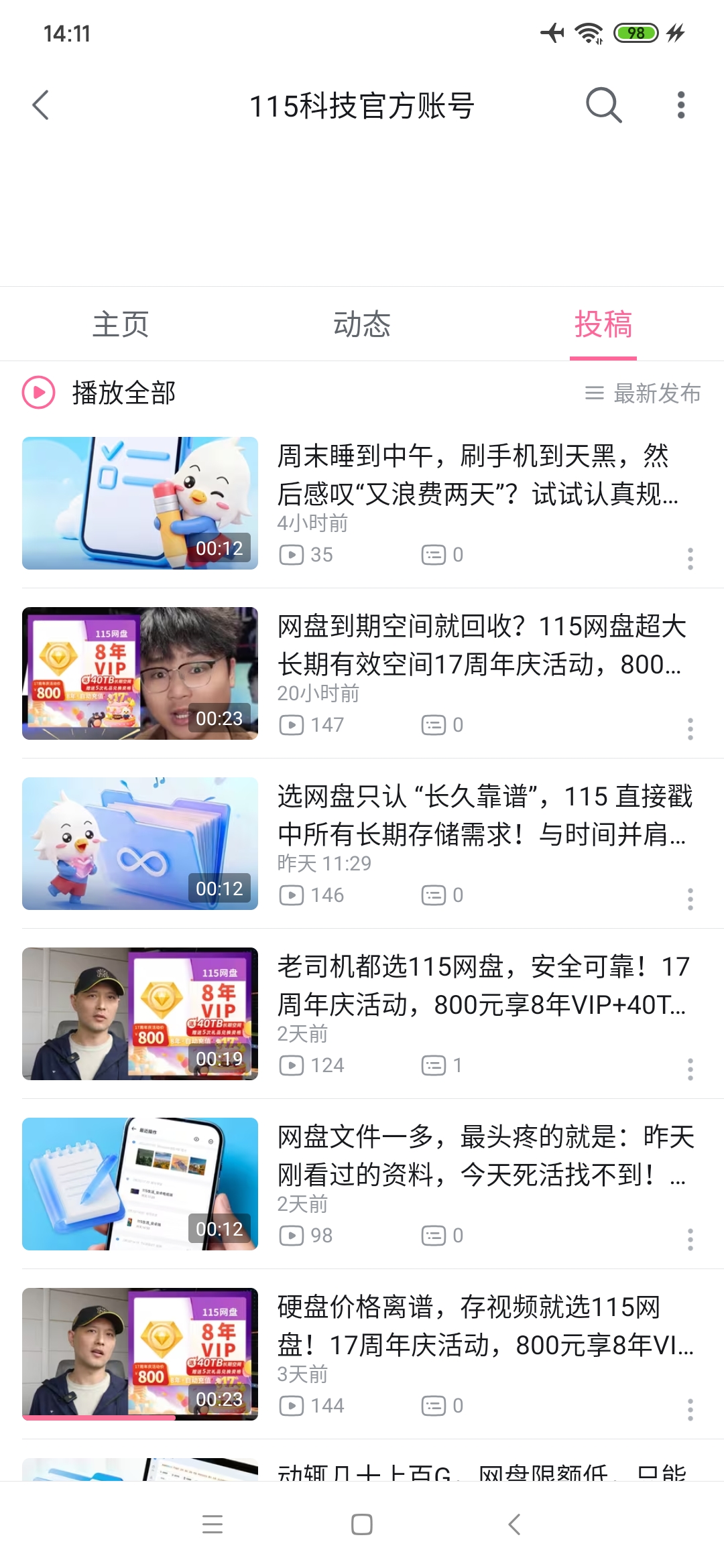
Task: Tap the back arrow to leave the profile
Action: tap(41, 105)
